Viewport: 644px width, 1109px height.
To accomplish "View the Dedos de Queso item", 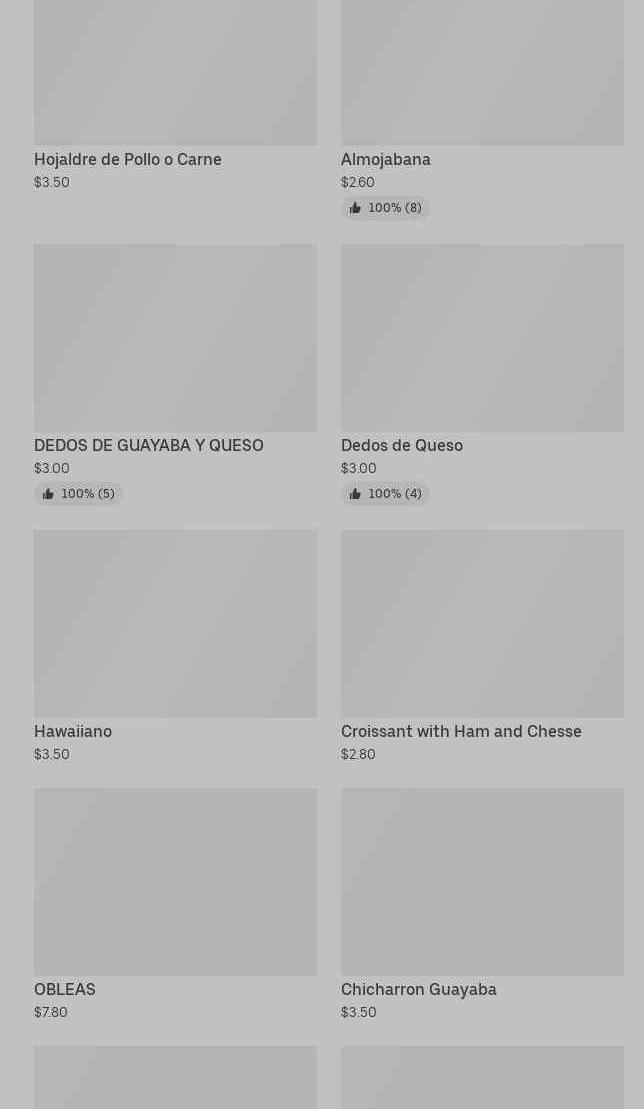I will [482, 374].
